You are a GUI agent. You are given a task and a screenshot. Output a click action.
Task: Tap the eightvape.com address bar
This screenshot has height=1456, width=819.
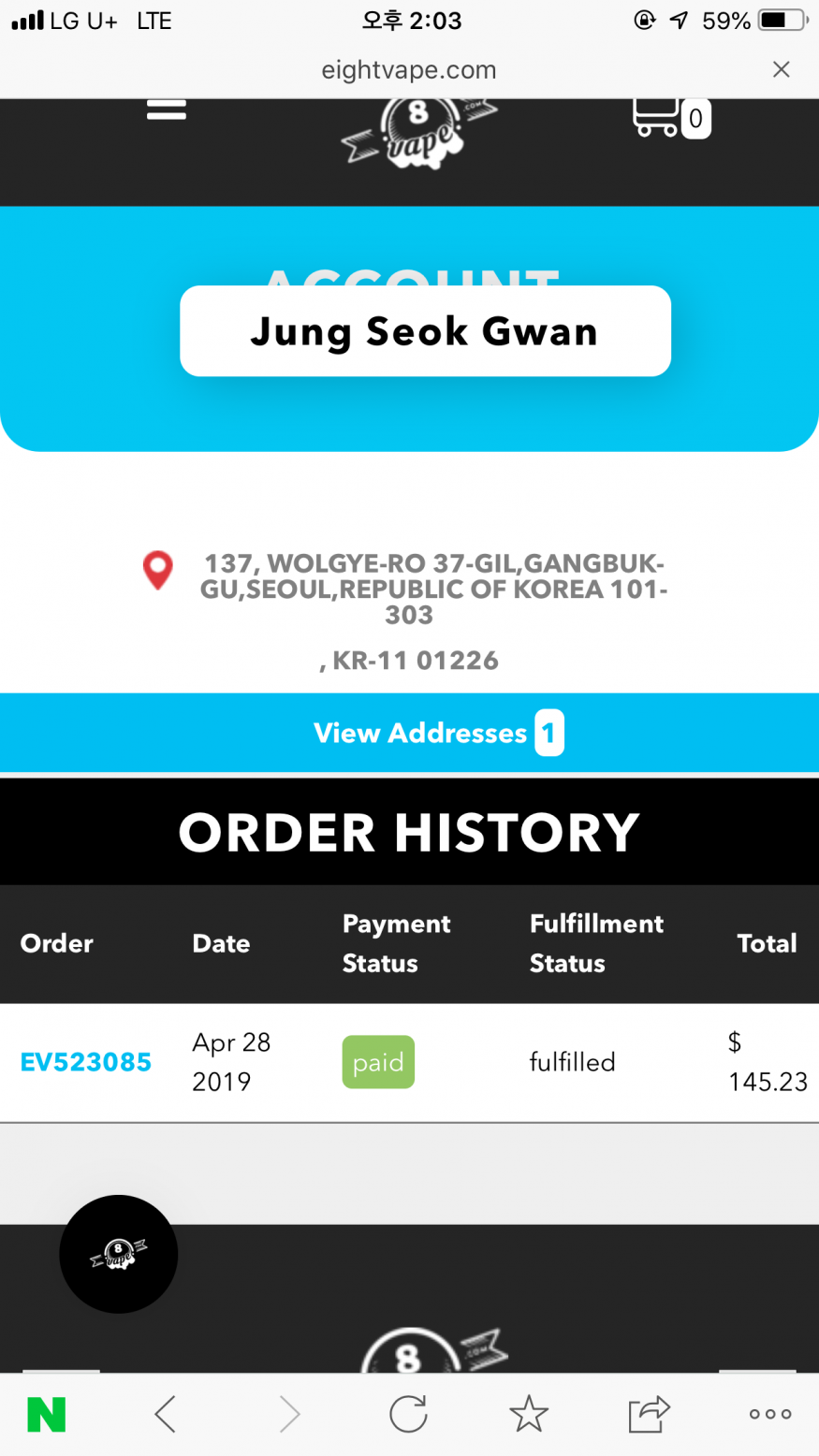click(409, 70)
